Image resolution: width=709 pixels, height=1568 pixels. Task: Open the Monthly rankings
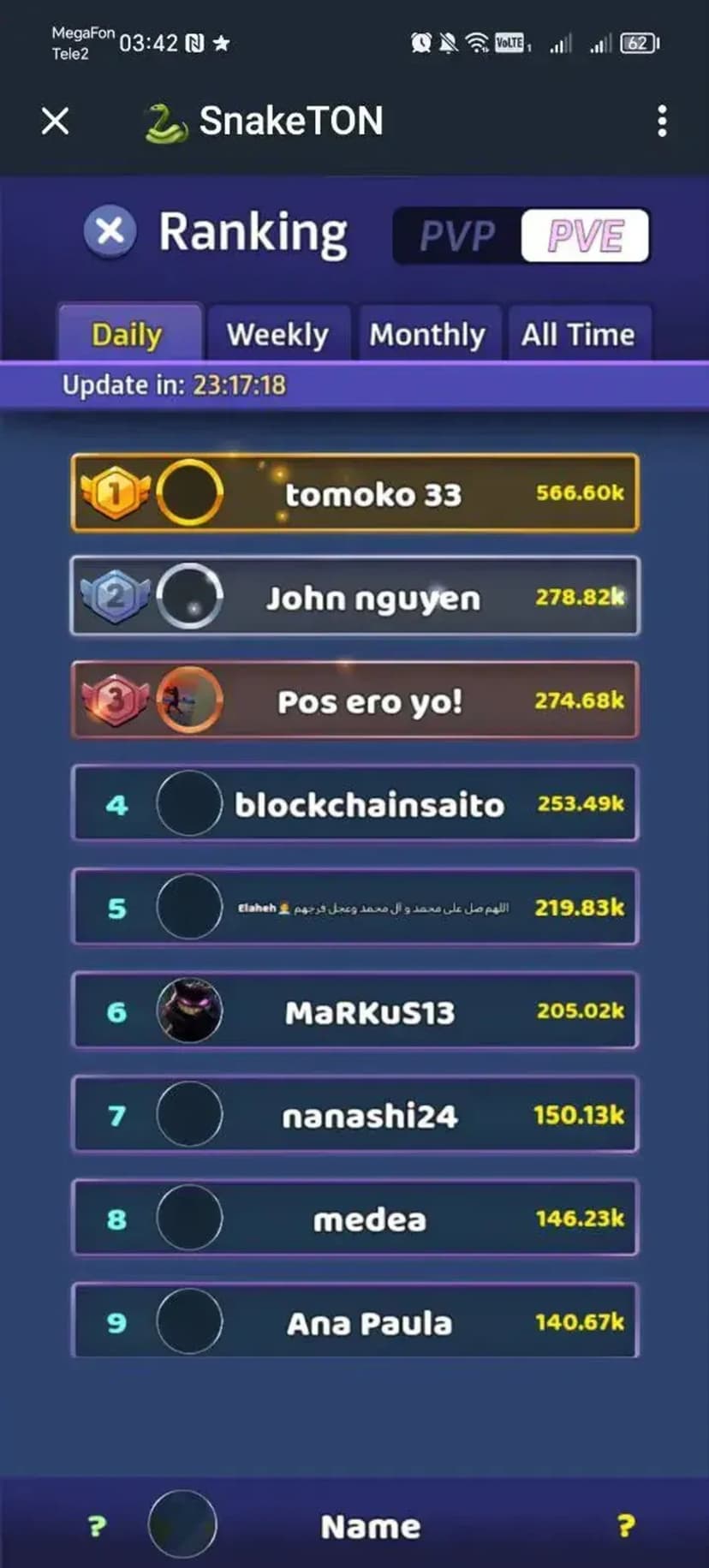[427, 334]
